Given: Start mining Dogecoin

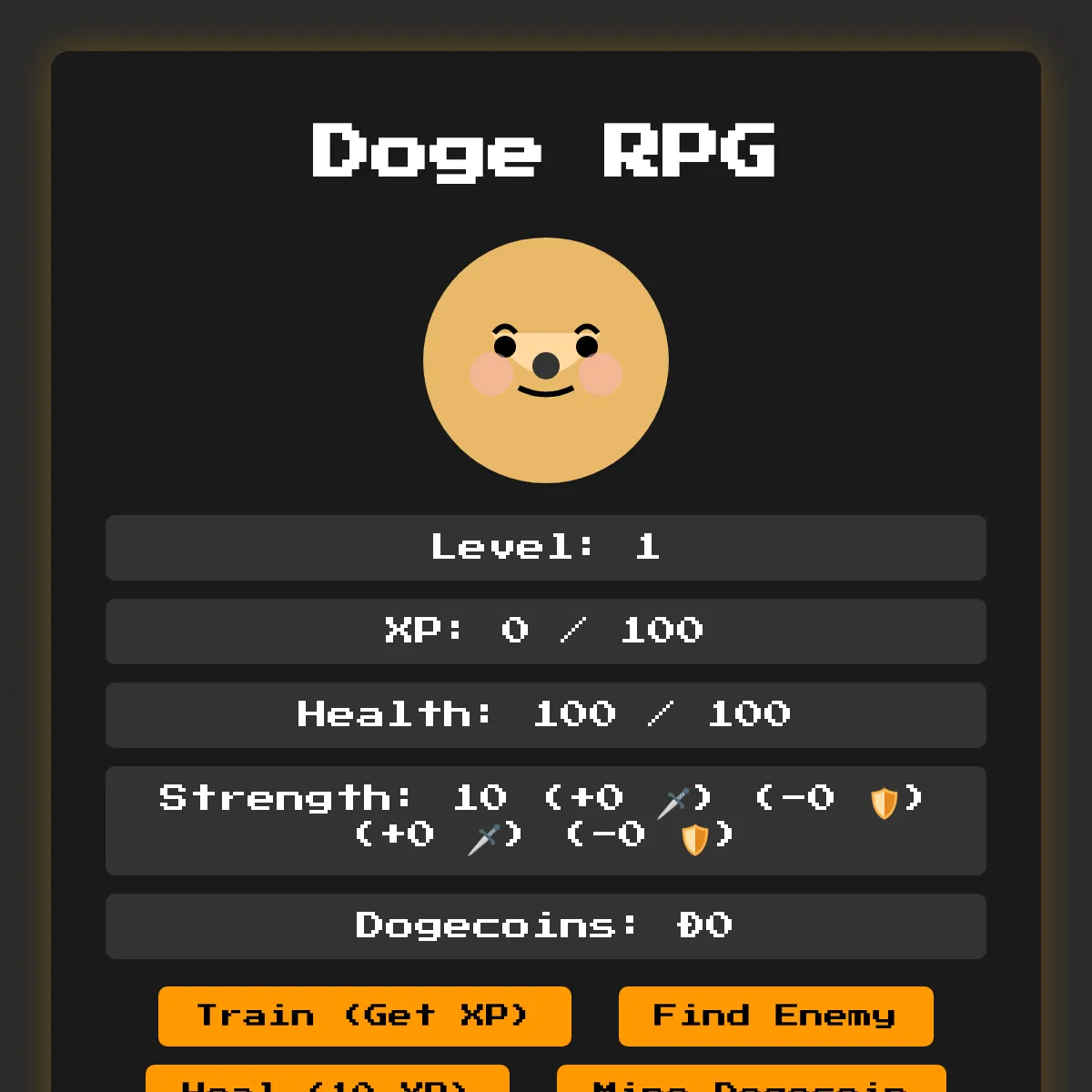Looking at the screenshot, I should 751,1080.
